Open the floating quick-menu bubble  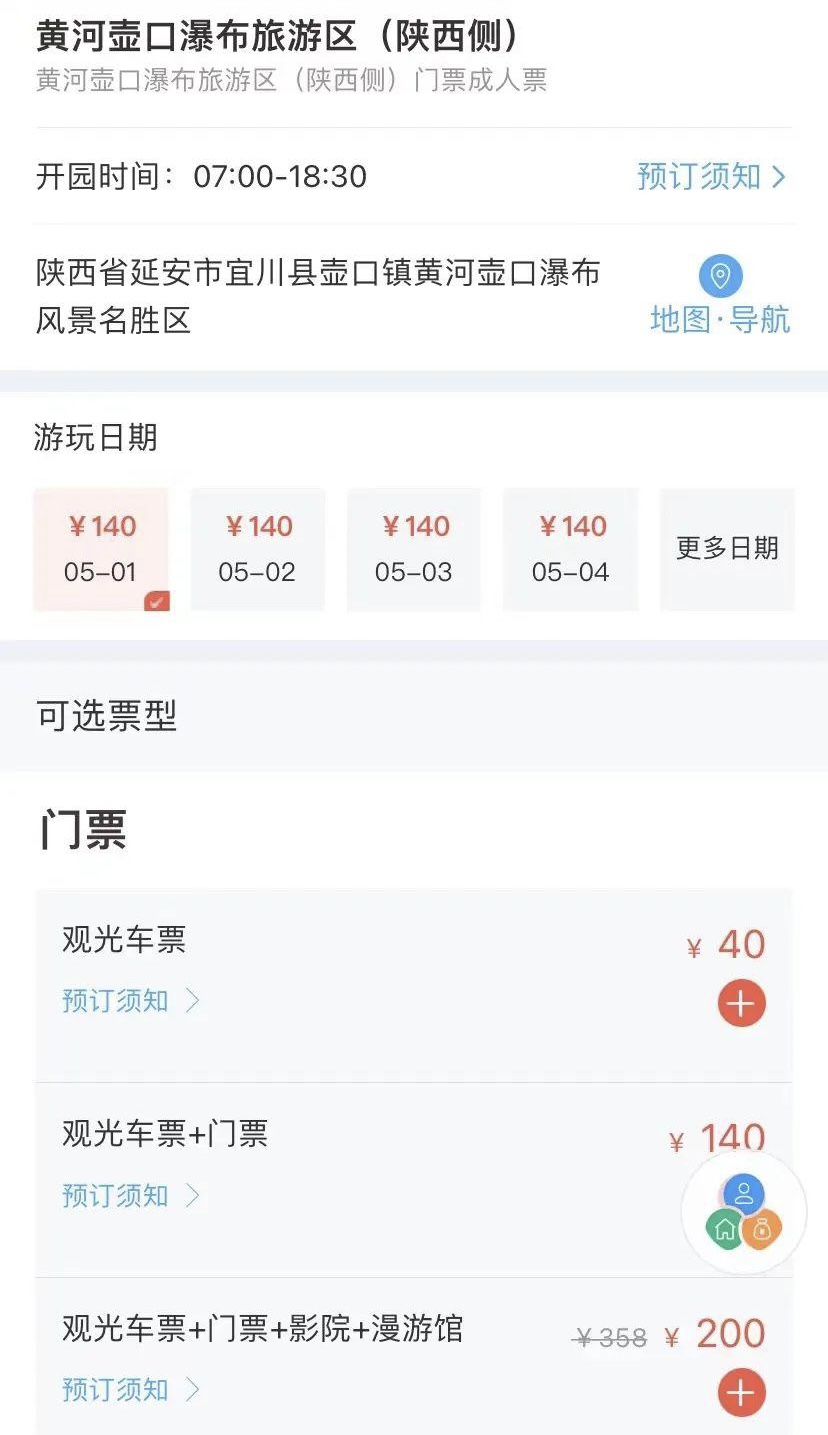pos(744,1212)
